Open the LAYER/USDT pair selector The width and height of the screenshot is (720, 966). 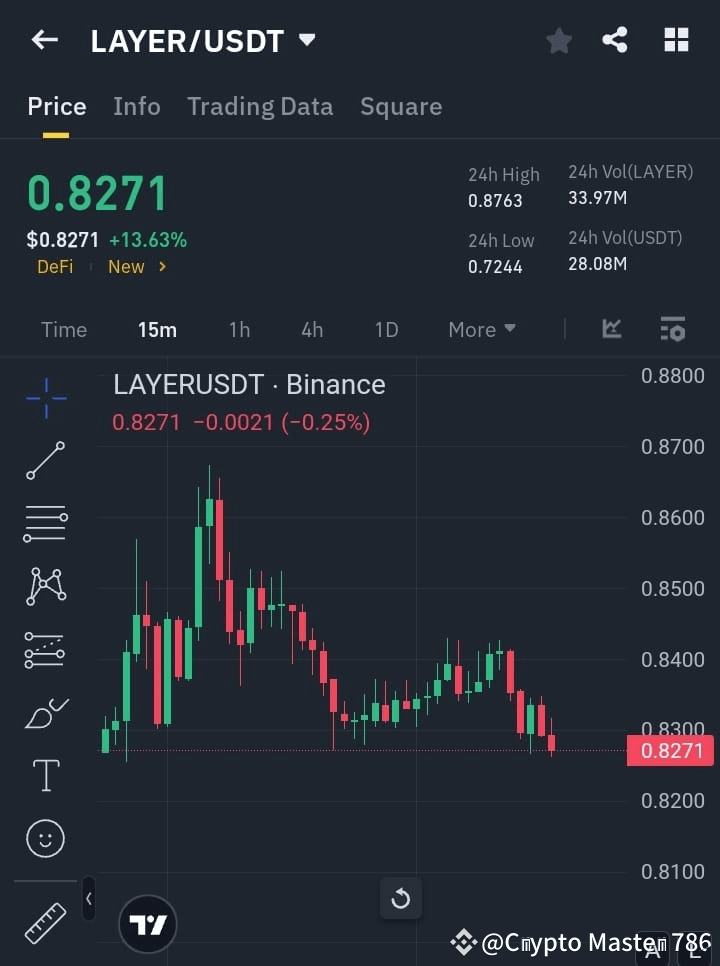click(x=200, y=40)
